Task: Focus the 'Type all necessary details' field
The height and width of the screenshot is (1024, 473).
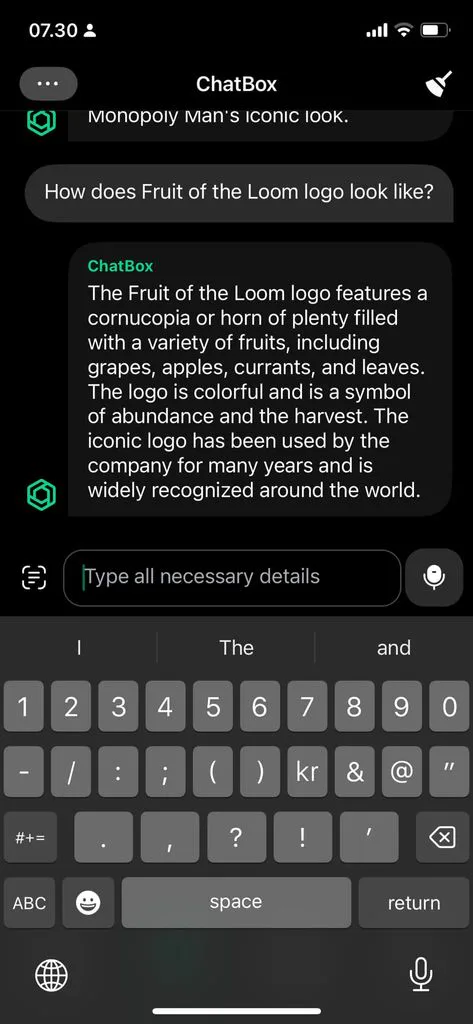Action: (x=232, y=577)
